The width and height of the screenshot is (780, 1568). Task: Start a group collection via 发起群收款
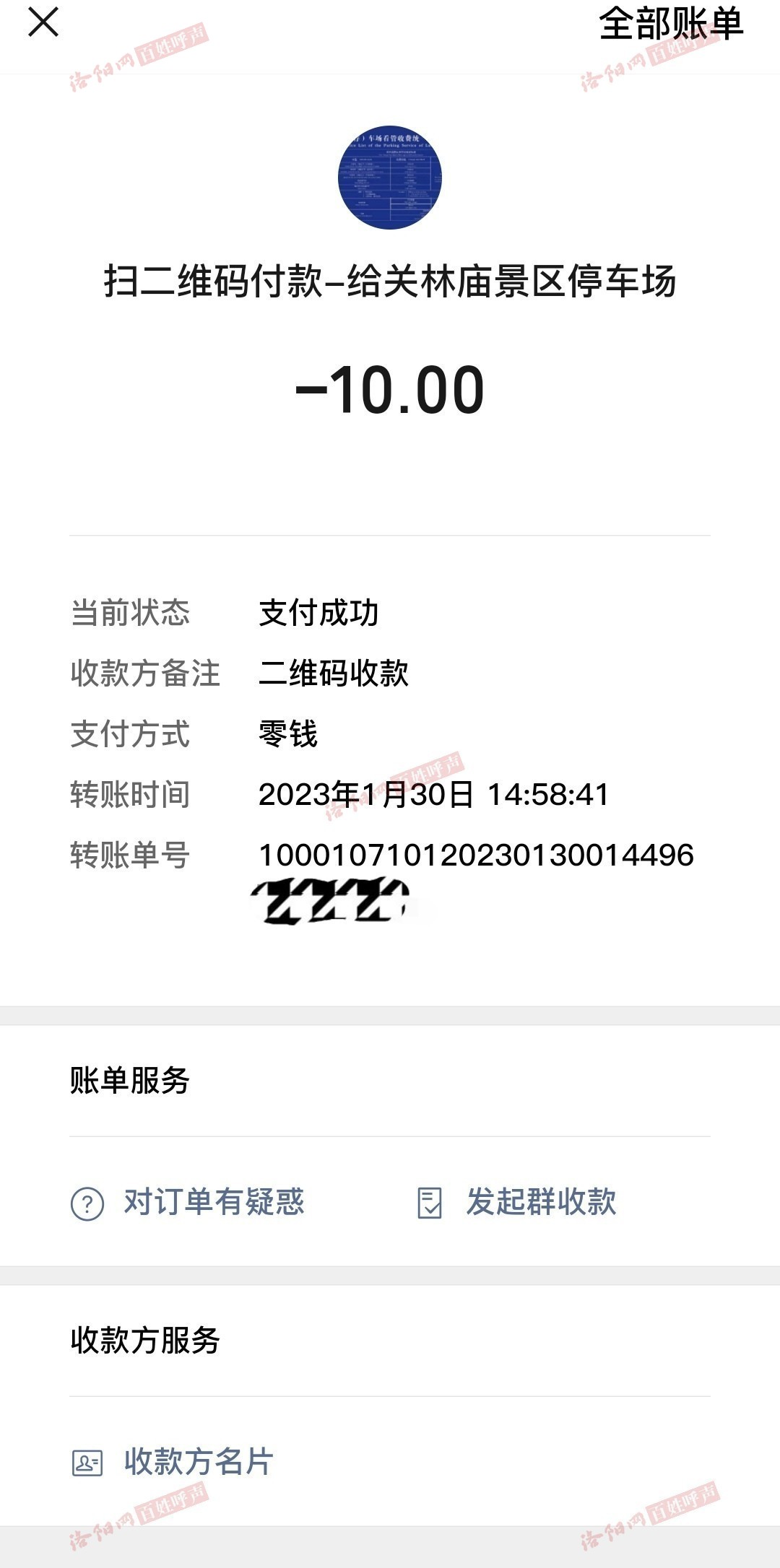pos(518,1203)
